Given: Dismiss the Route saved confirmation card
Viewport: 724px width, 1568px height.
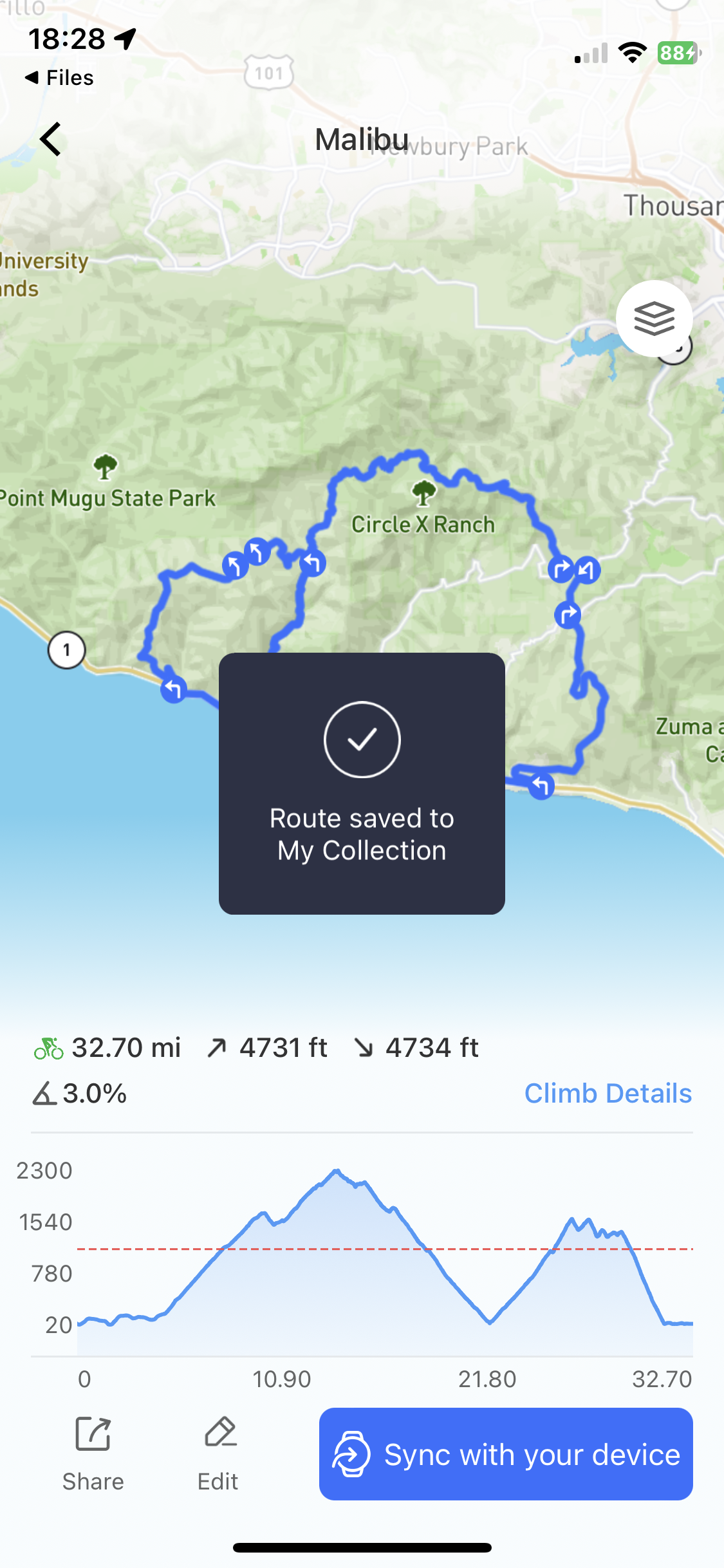Looking at the screenshot, I should (362, 785).
